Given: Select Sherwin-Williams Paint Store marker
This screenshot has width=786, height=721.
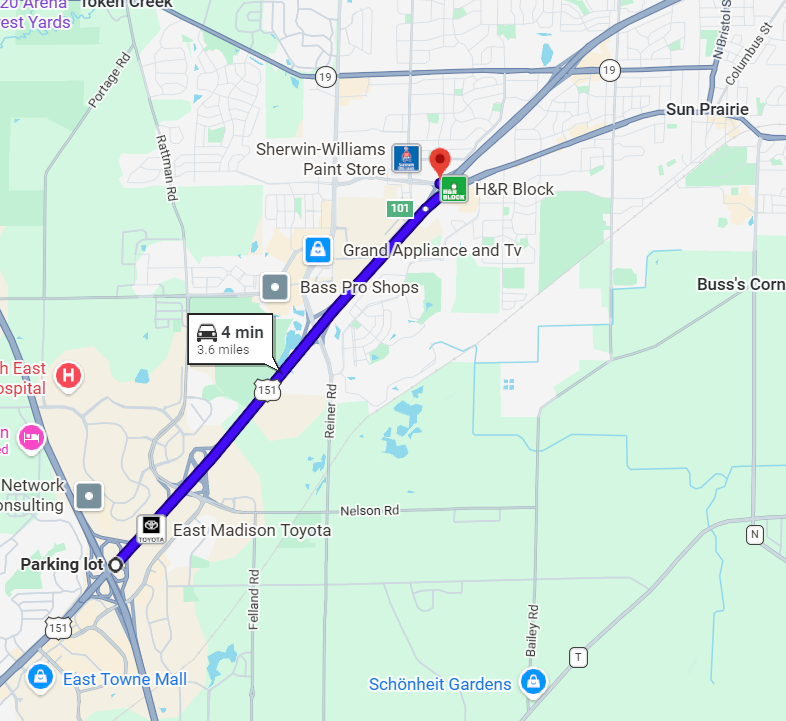Looking at the screenshot, I should tap(406, 158).
